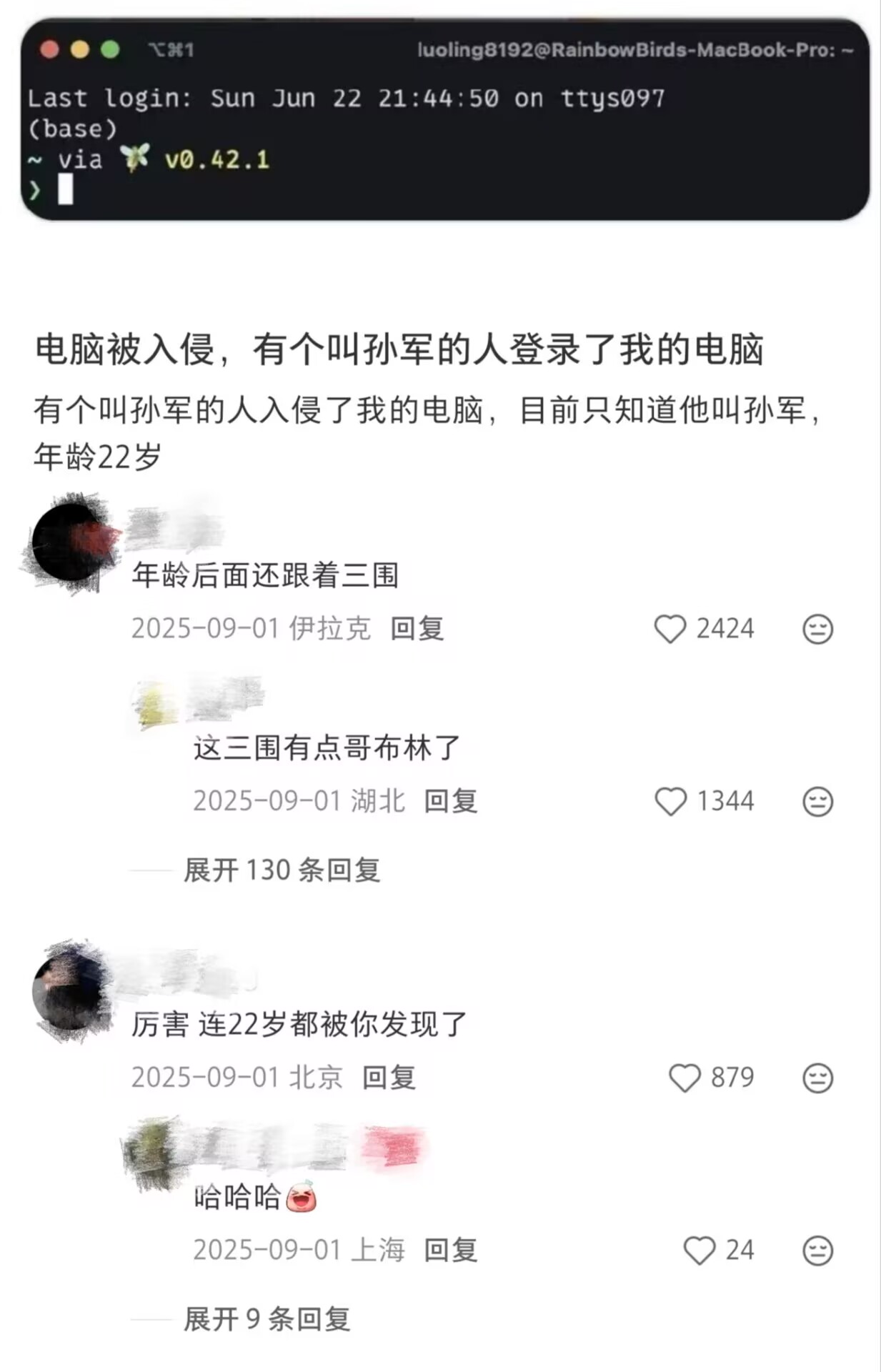This screenshot has height=1372, width=881.
Task: Like the reply "这三围有点哥布林了"
Action: 670,801
